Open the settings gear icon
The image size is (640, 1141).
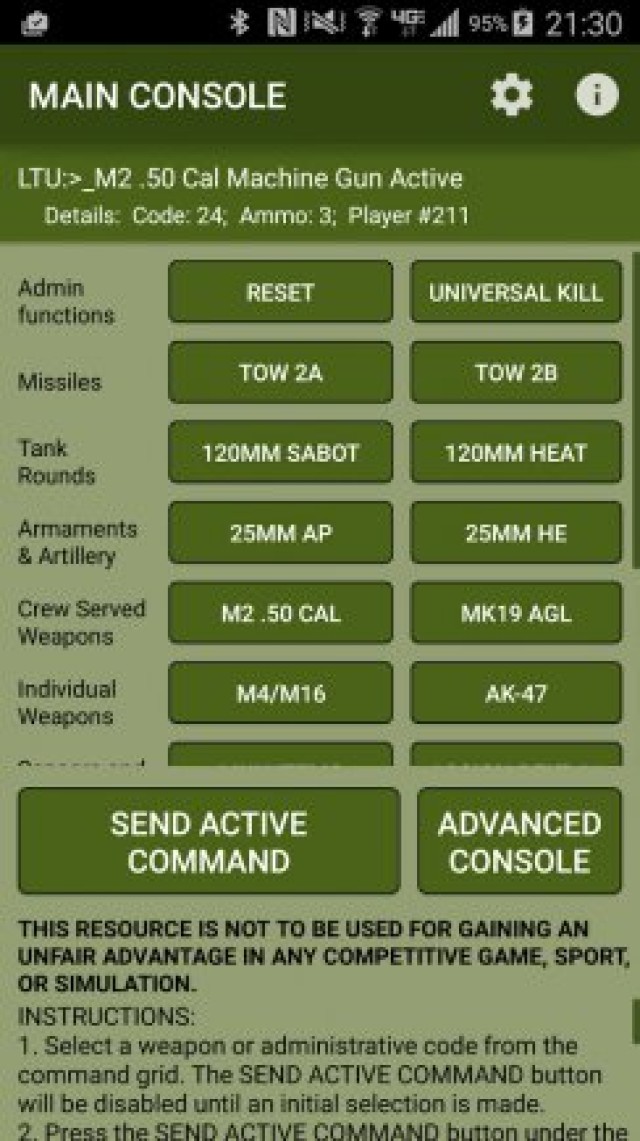(x=512, y=96)
